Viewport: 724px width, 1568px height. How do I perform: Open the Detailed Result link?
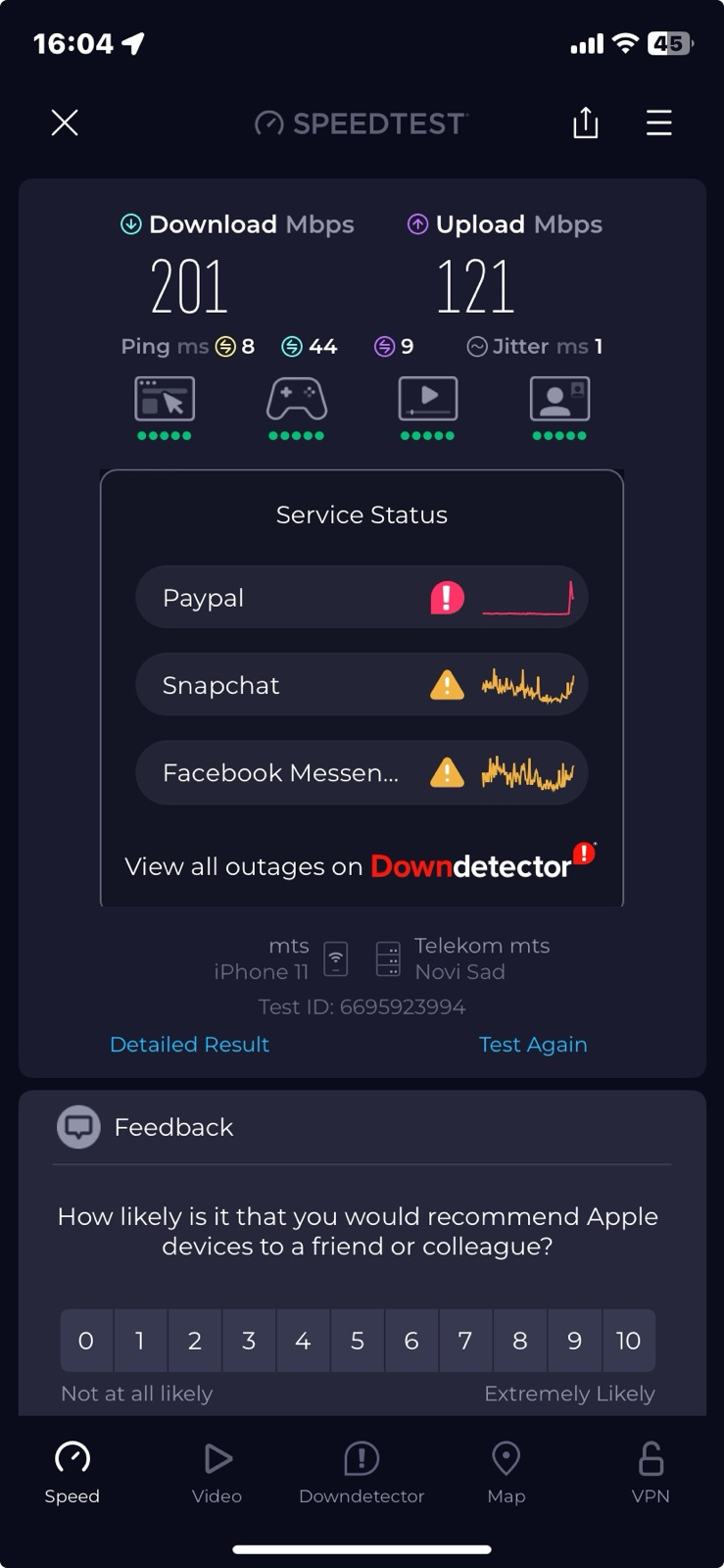point(189,1045)
